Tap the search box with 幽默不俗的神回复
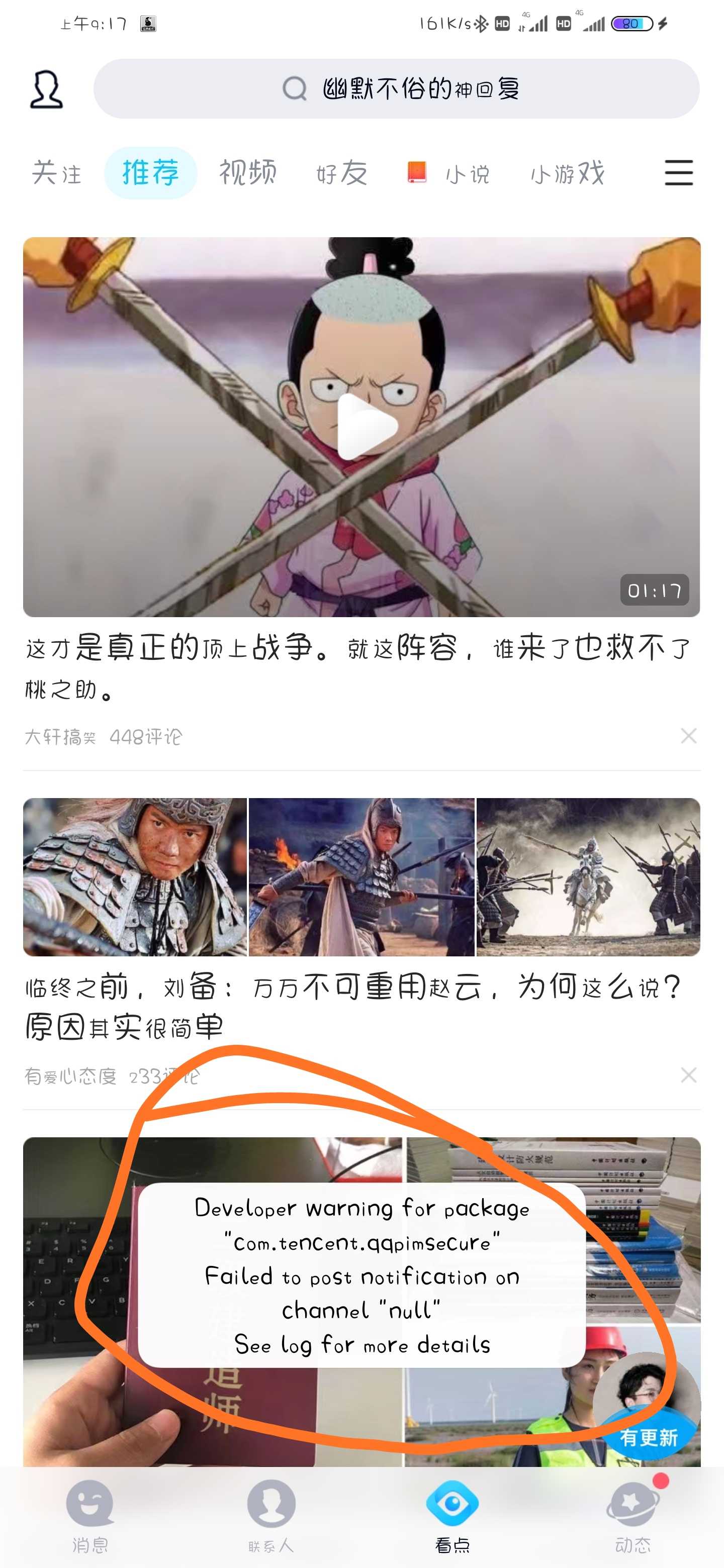This screenshot has height=1568, width=724. [x=396, y=89]
